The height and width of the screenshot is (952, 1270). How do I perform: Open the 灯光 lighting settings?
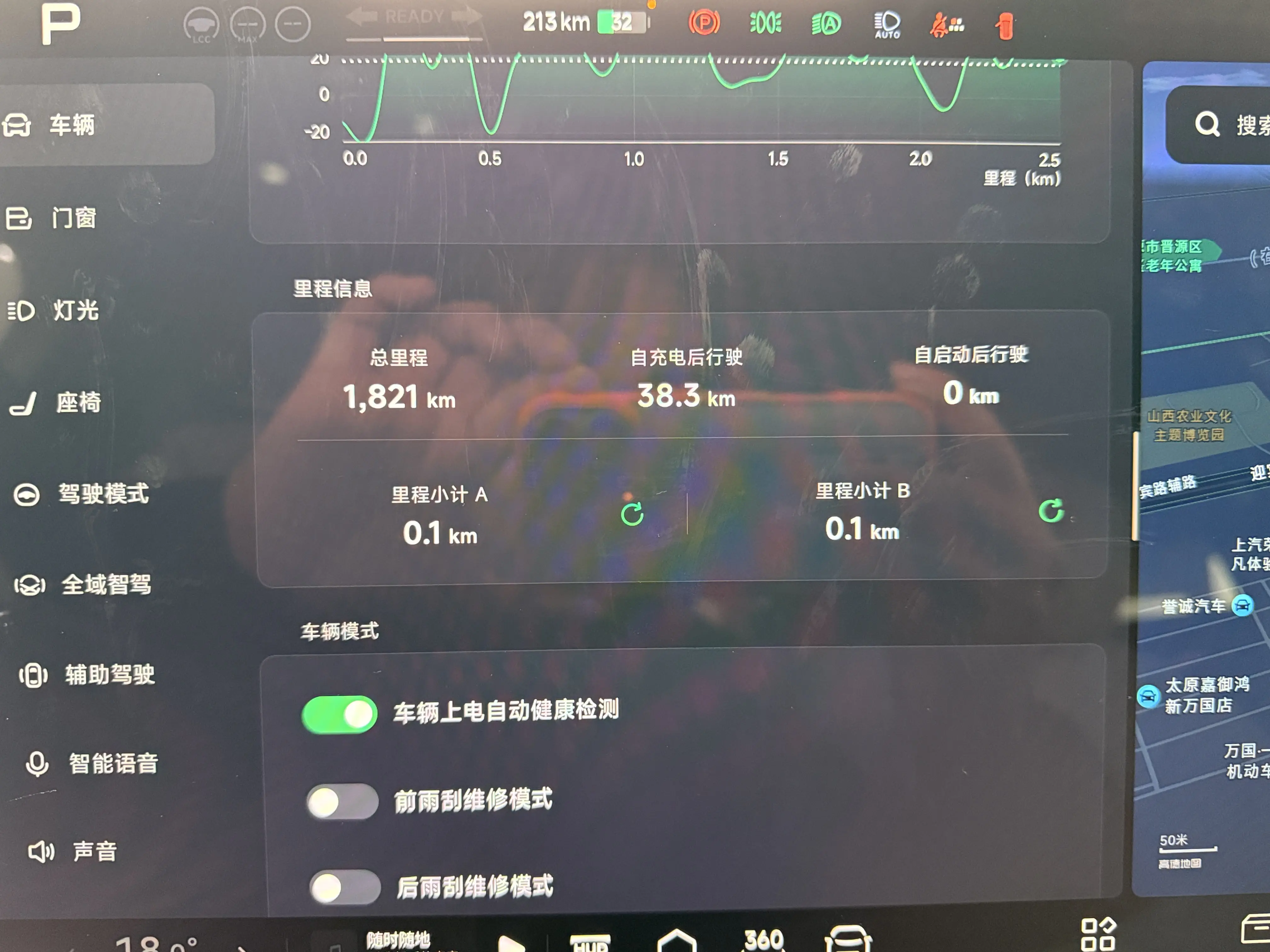click(x=75, y=310)
